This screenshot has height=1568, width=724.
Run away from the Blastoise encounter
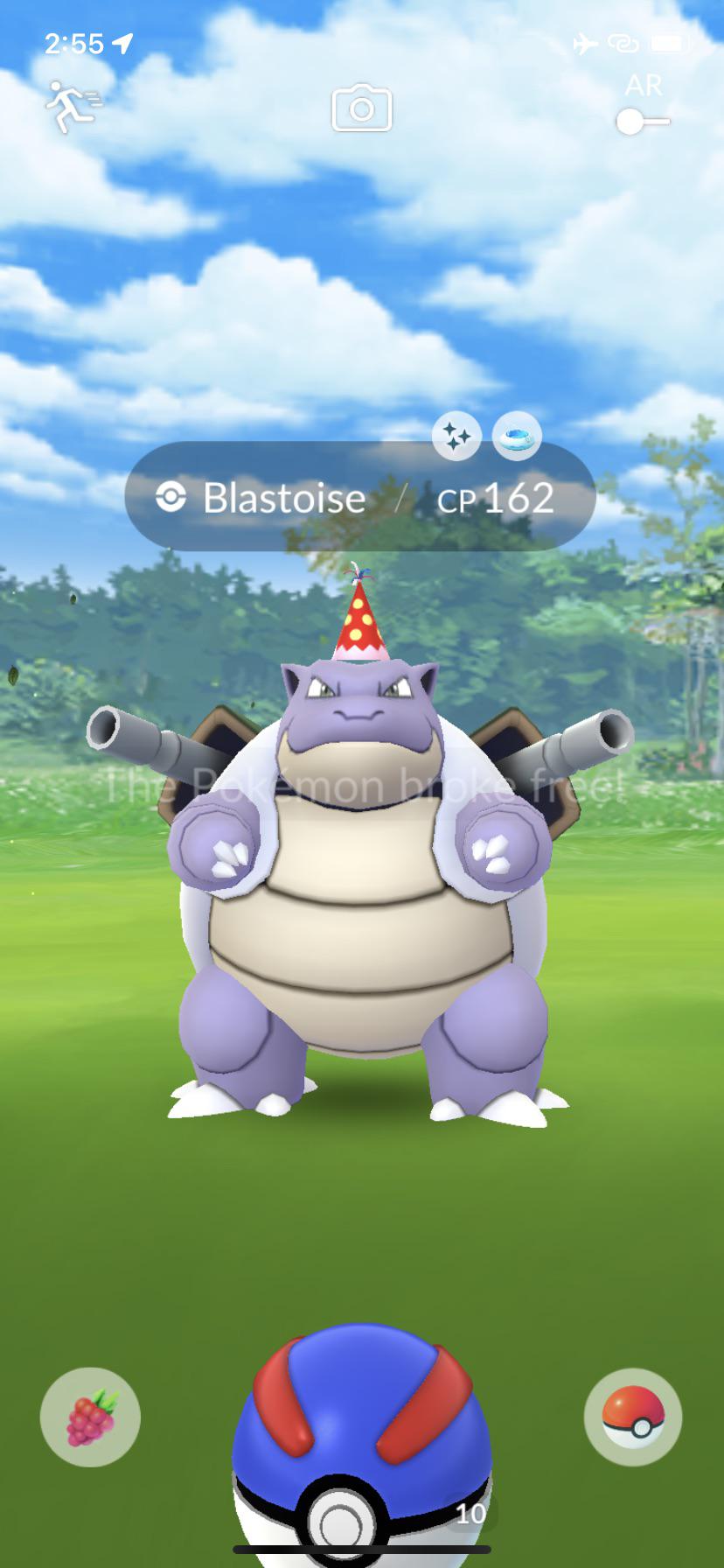tap(73, 107)
